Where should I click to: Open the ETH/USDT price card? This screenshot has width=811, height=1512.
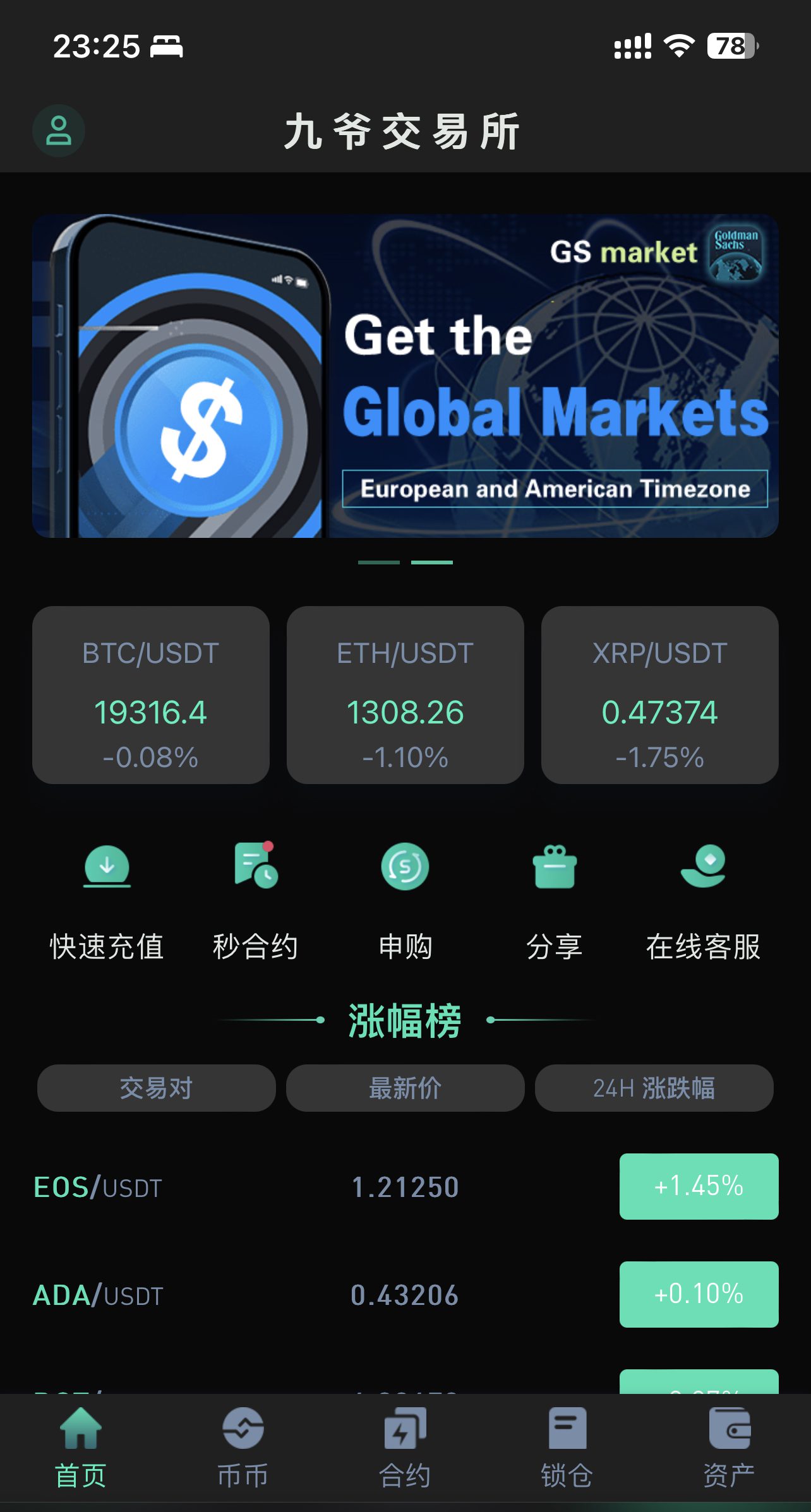pos(405,695)
